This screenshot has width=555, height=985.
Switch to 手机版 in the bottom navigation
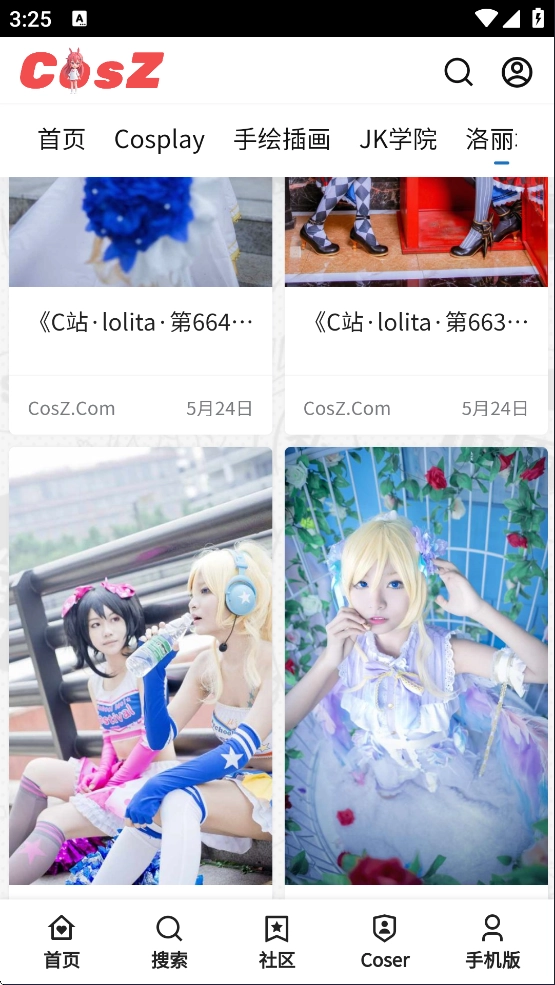[x=493, y=942]
